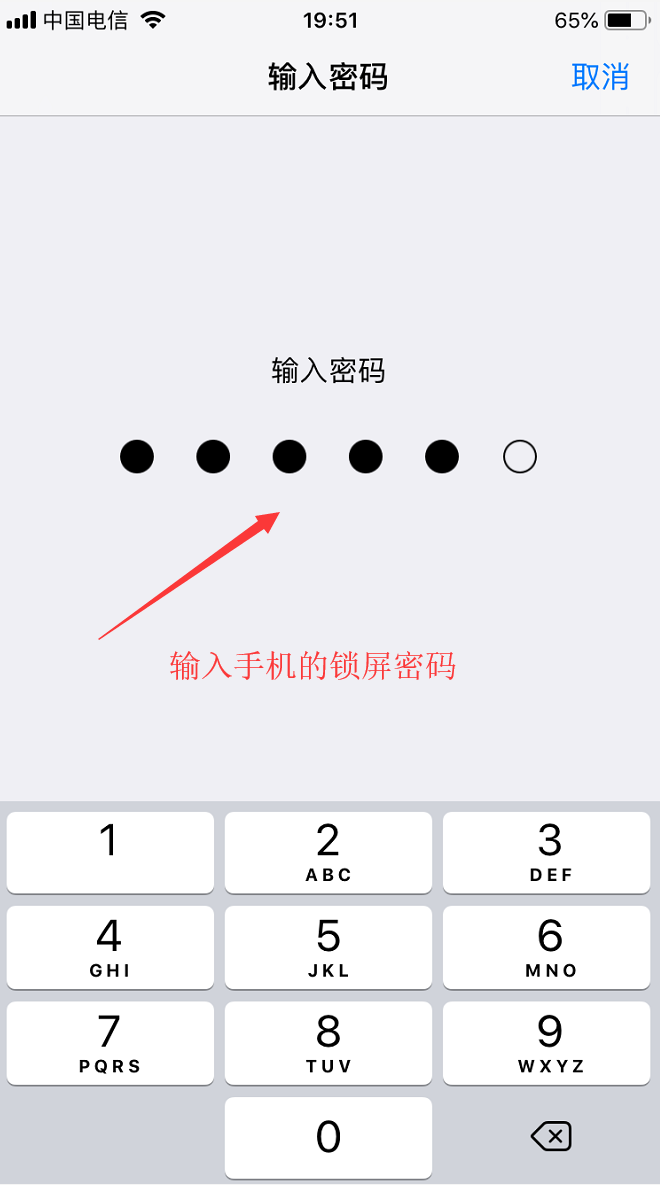
Task: Tap the 3 DEF key
Action: pos(550,852)
